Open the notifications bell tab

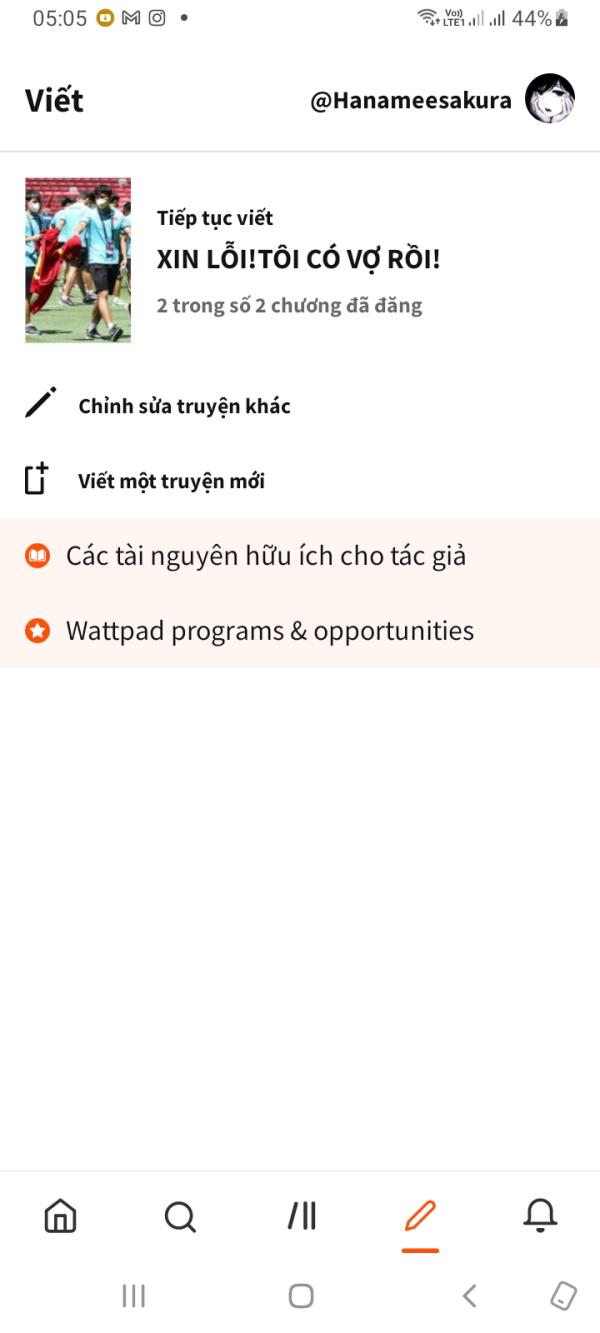click(541, 1216)
